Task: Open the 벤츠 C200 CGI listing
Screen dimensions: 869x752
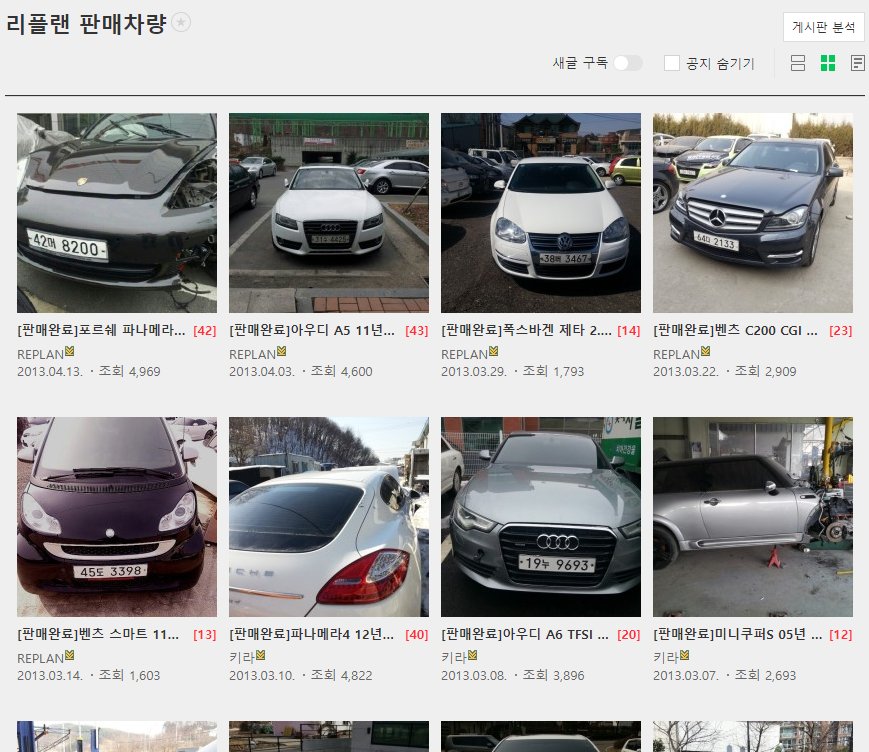Action: click(737, 330)
